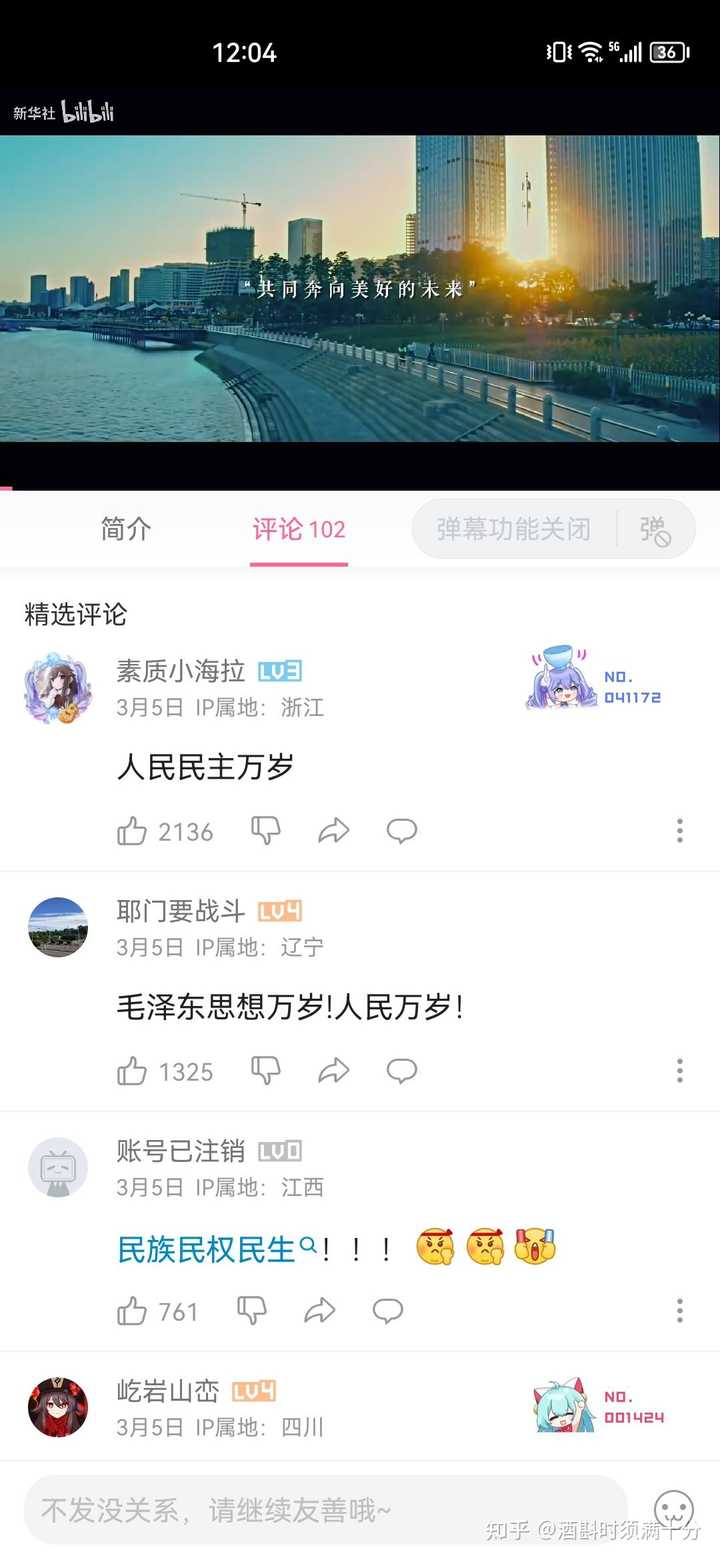Select the 评论 tab
The image size is (720, 1560).
click(298, 529)
